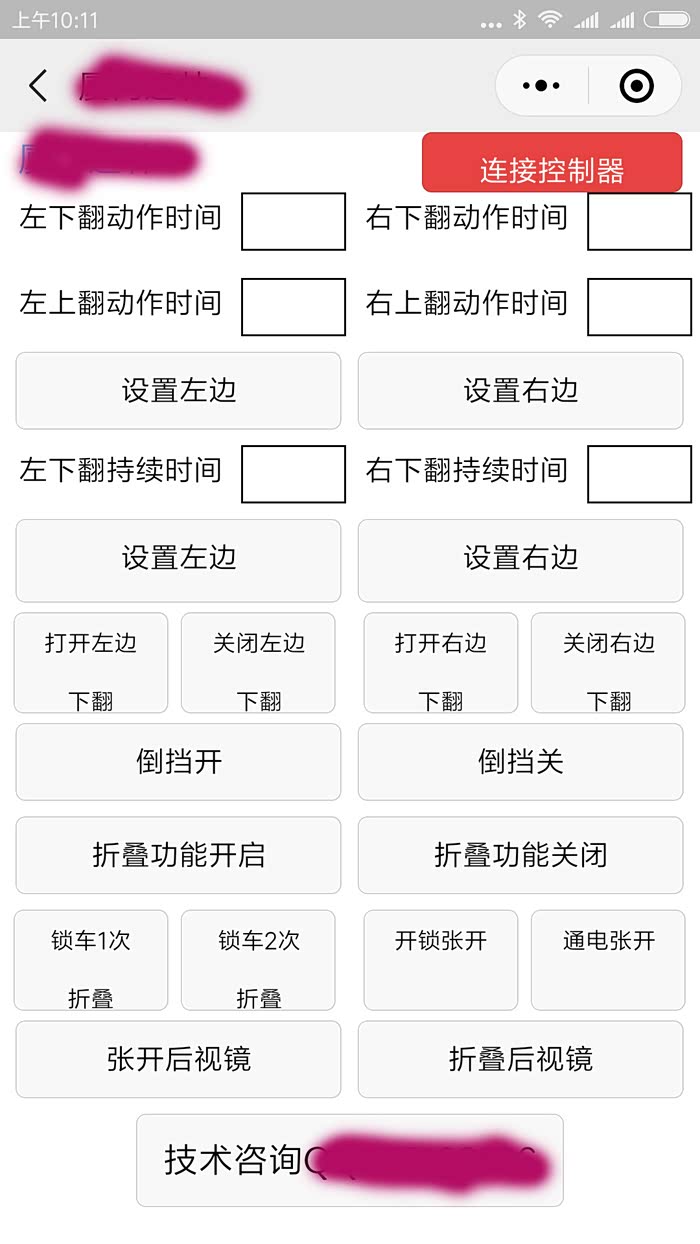Focus the 右上翻动作时间 input box

pos(639,307)
